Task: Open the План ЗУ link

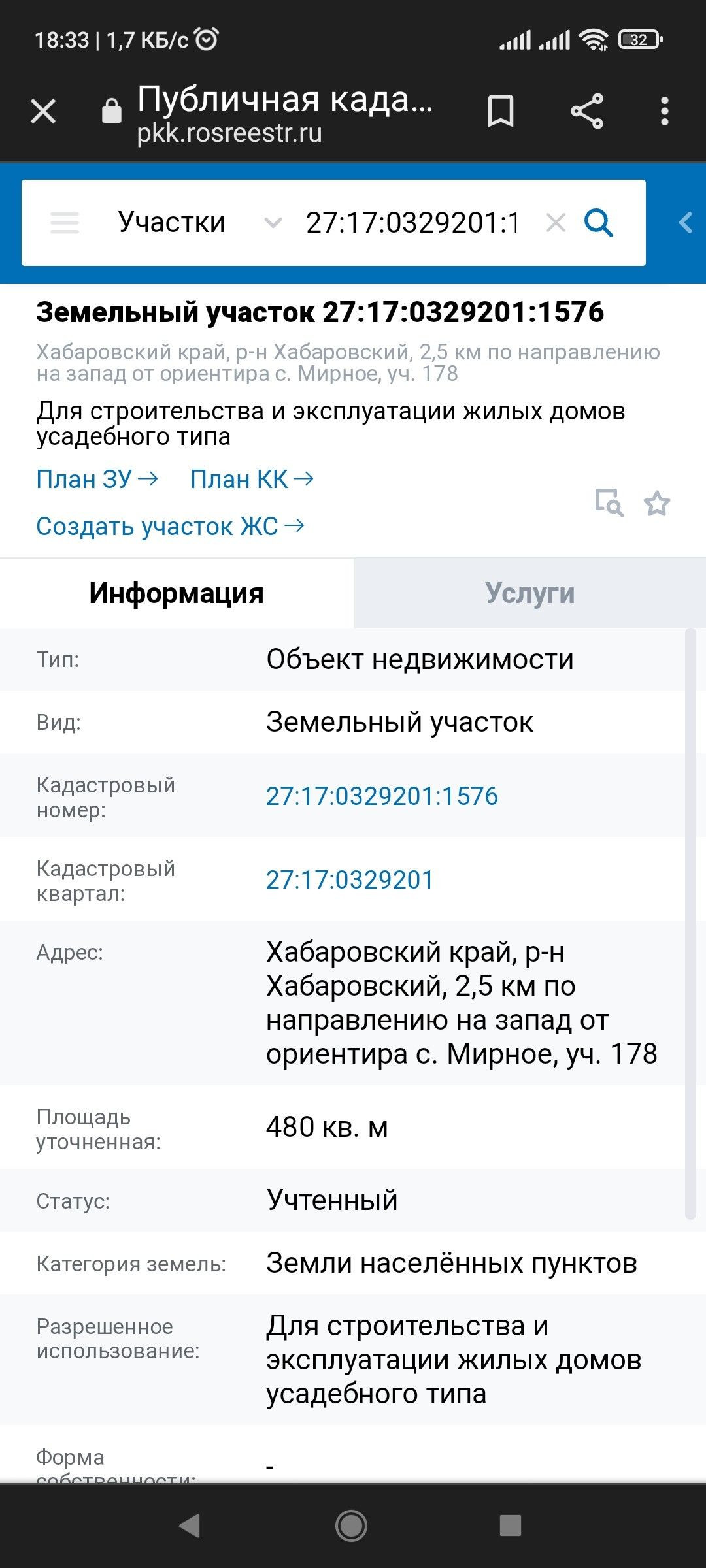Action: tap(97, 480)
